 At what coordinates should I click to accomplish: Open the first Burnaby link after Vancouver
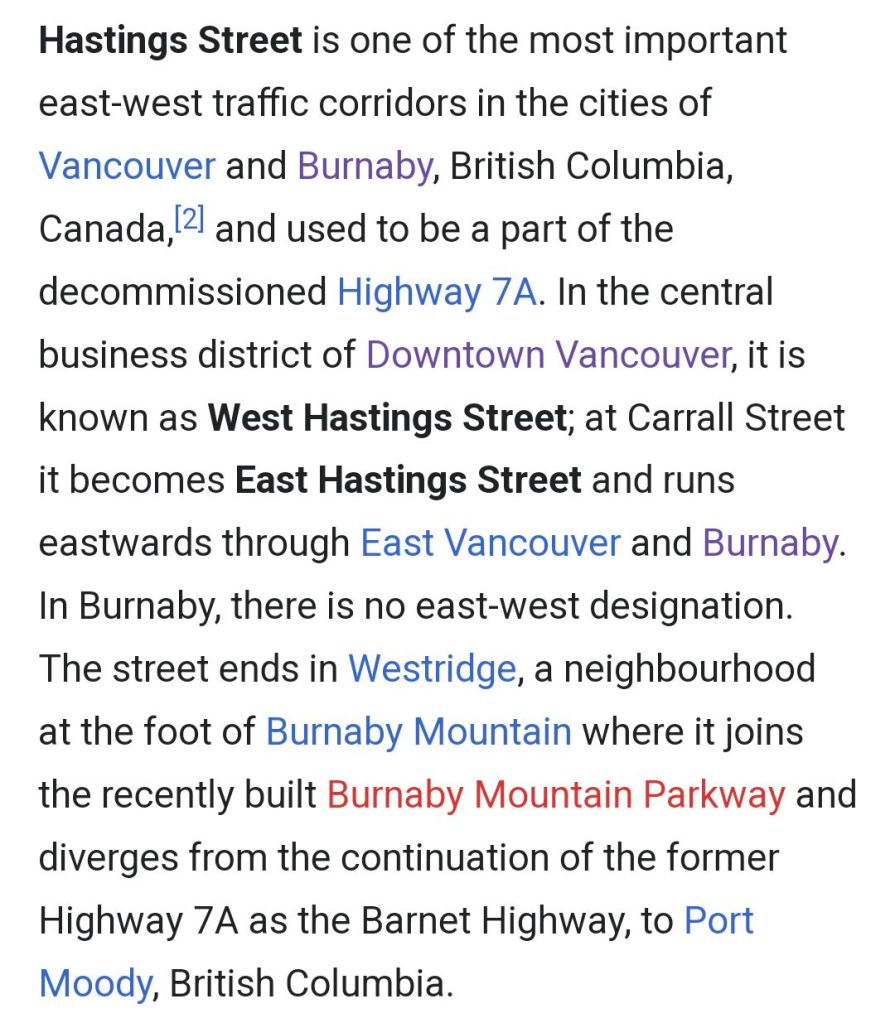coord(364,165)
